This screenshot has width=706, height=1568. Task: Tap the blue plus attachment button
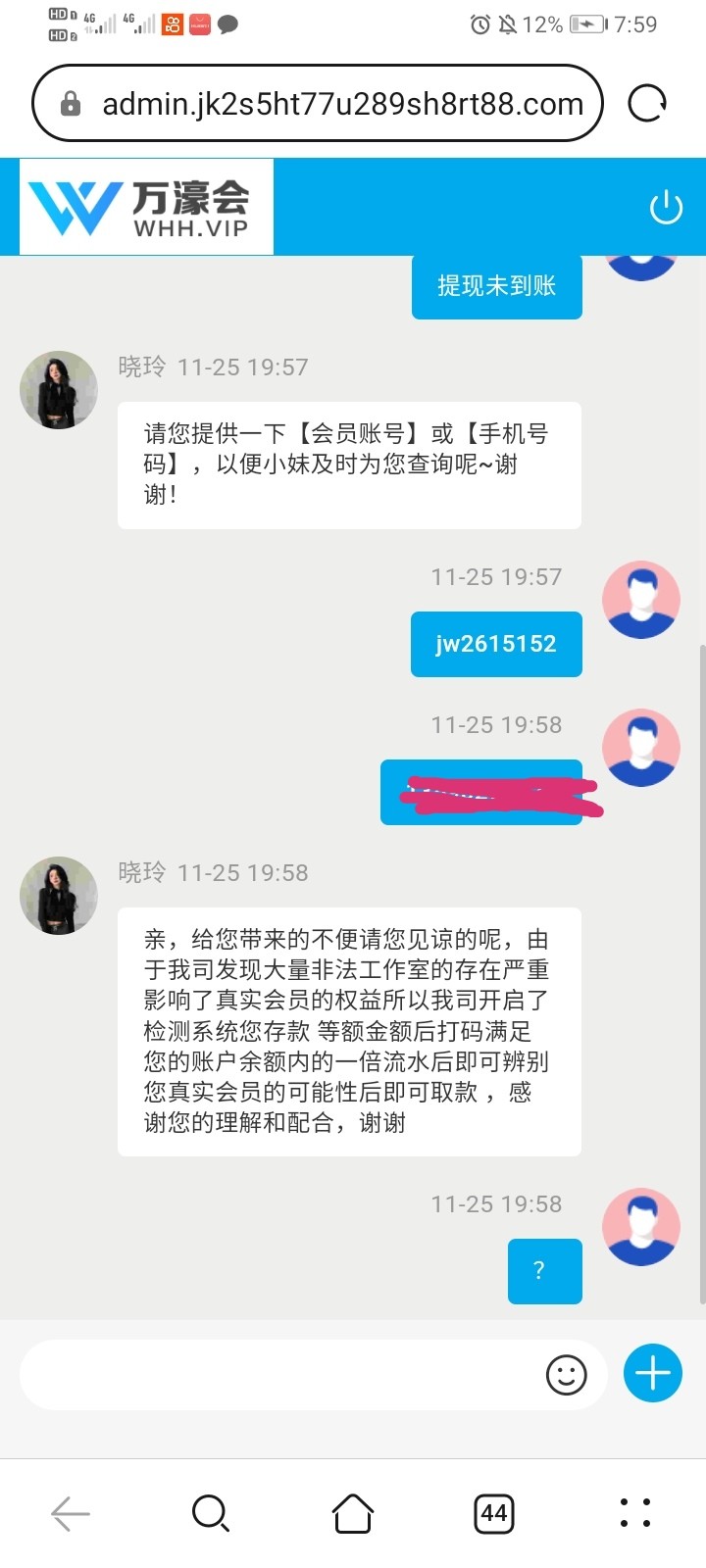(653, 1373)
